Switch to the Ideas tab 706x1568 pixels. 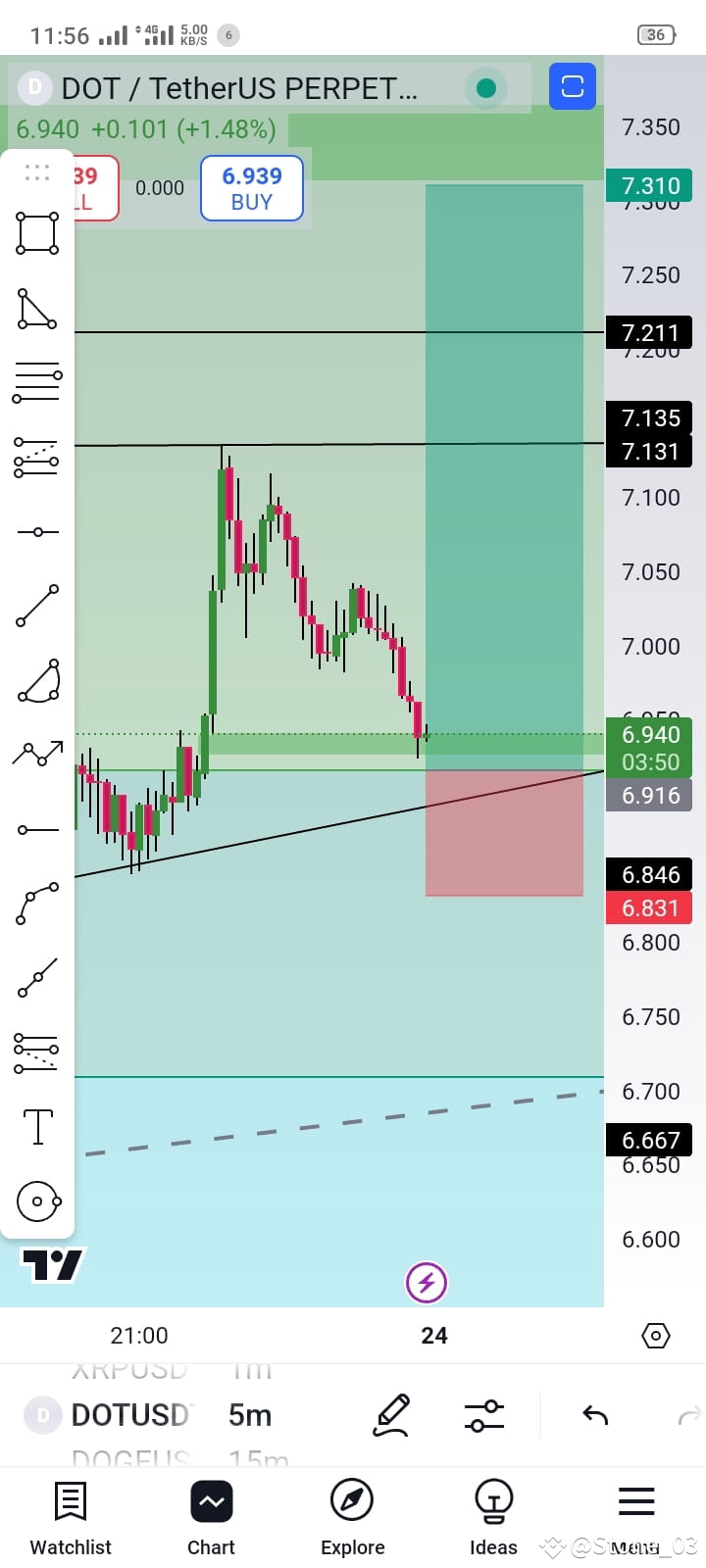[x=492, y=1514]
